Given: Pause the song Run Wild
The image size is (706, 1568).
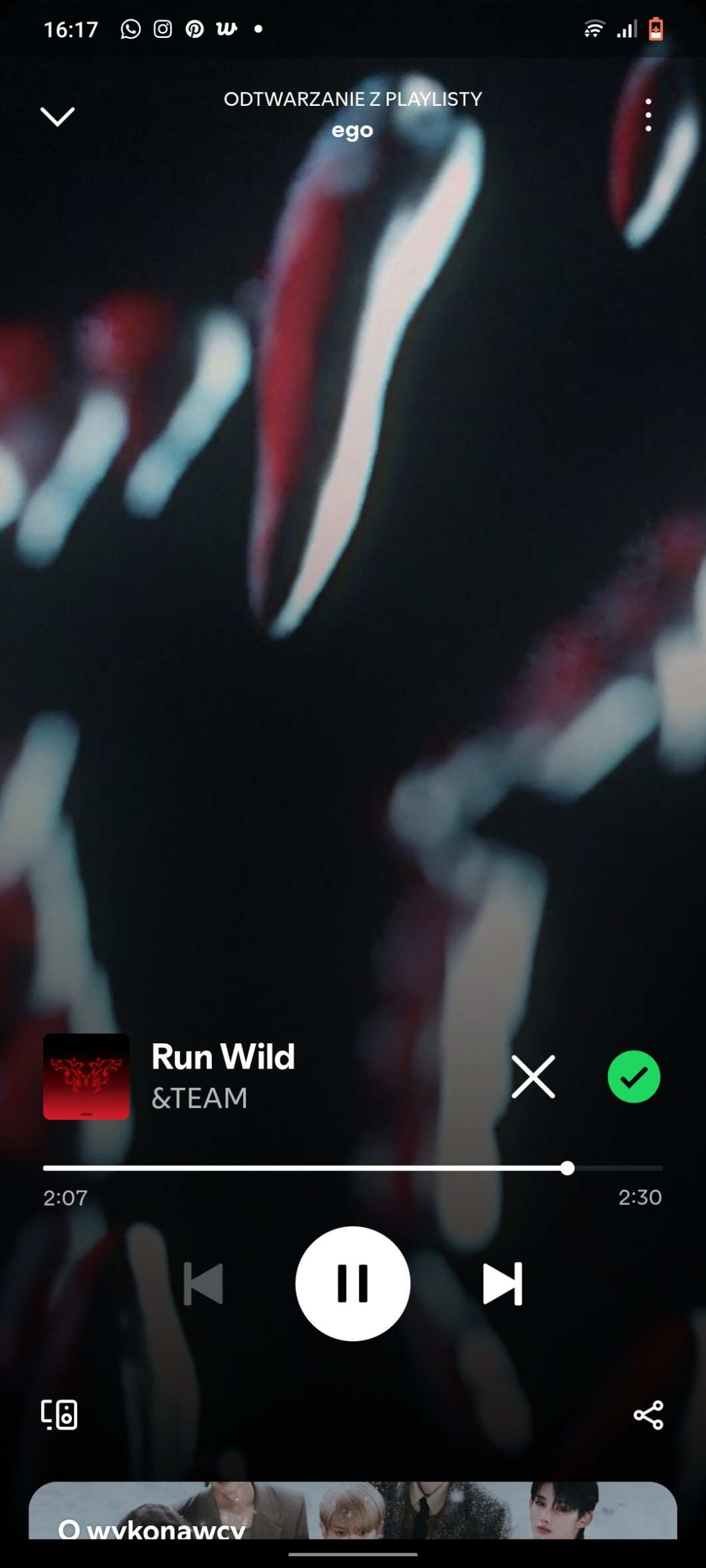Looking at the screenshot, I should coord(352,1283).
